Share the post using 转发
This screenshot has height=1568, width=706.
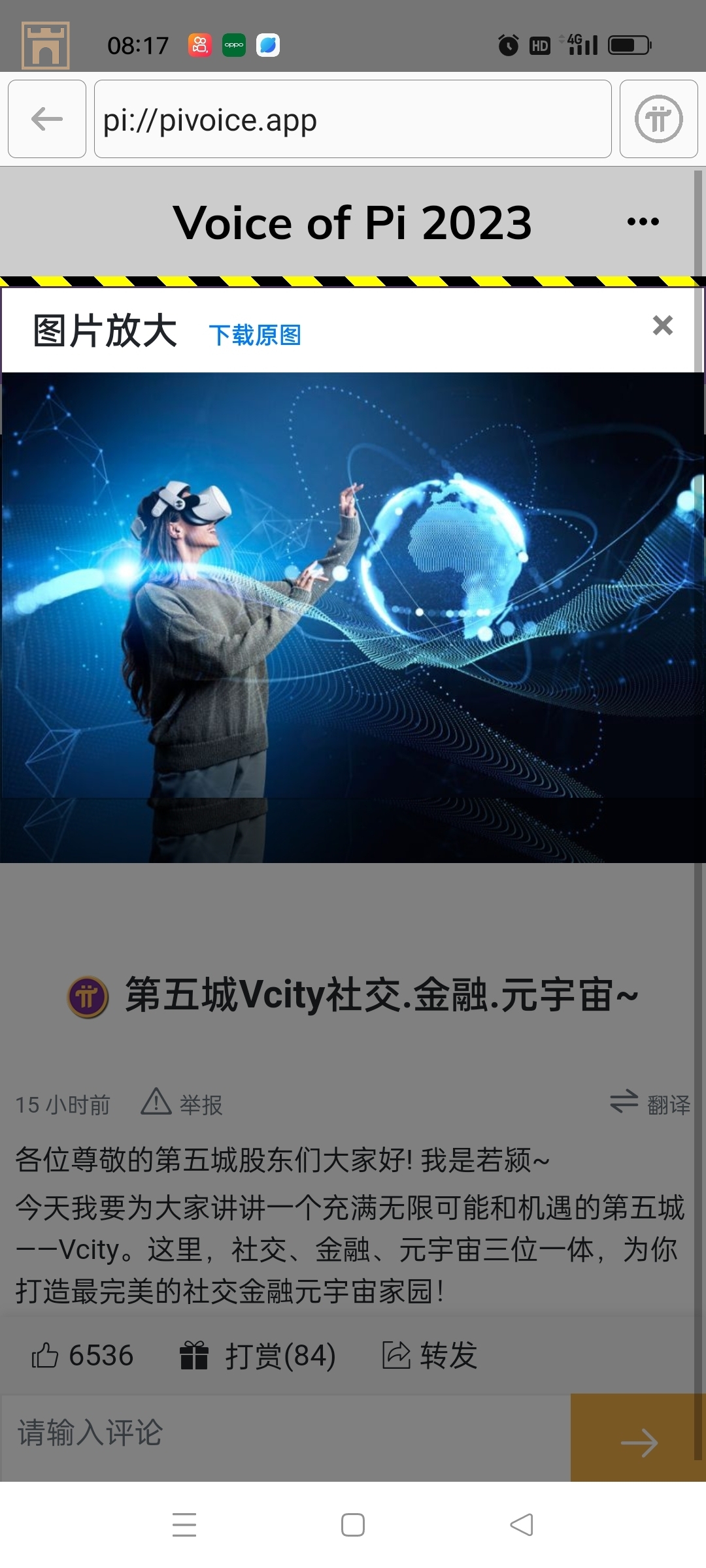tap(429, 1356)
